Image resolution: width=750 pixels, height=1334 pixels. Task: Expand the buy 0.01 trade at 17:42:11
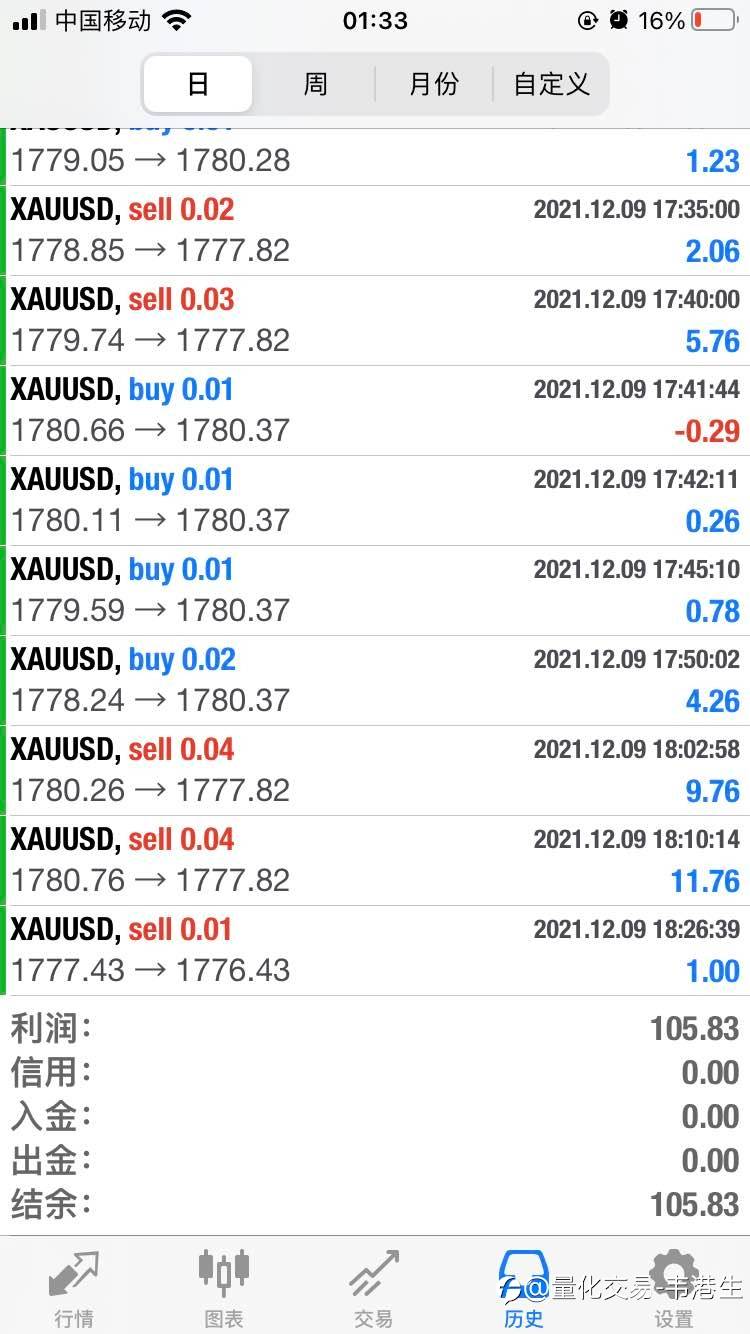pos(375,501)
